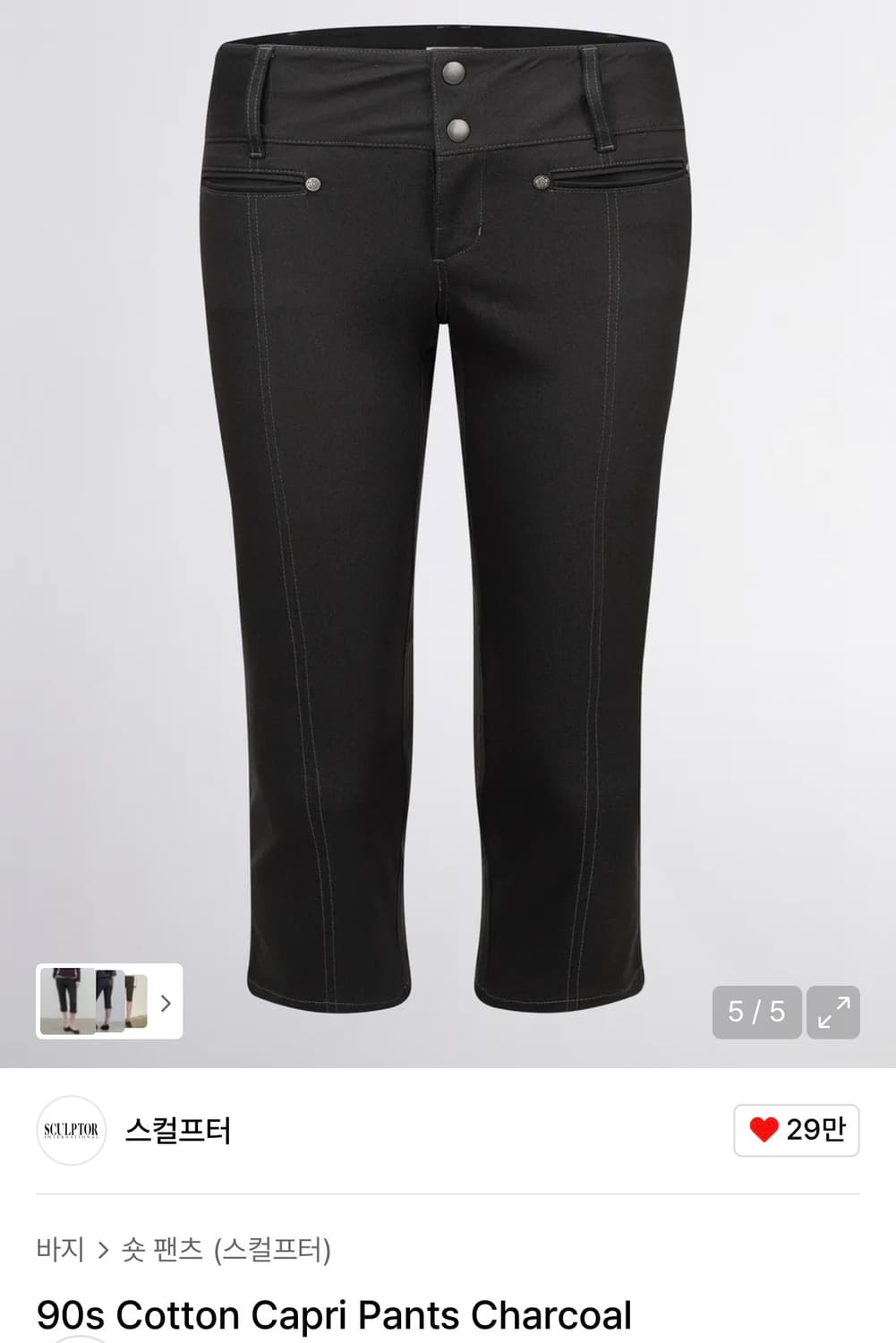
Task: Open next thumbnails with the right chevron
Action: point(165,1004)
